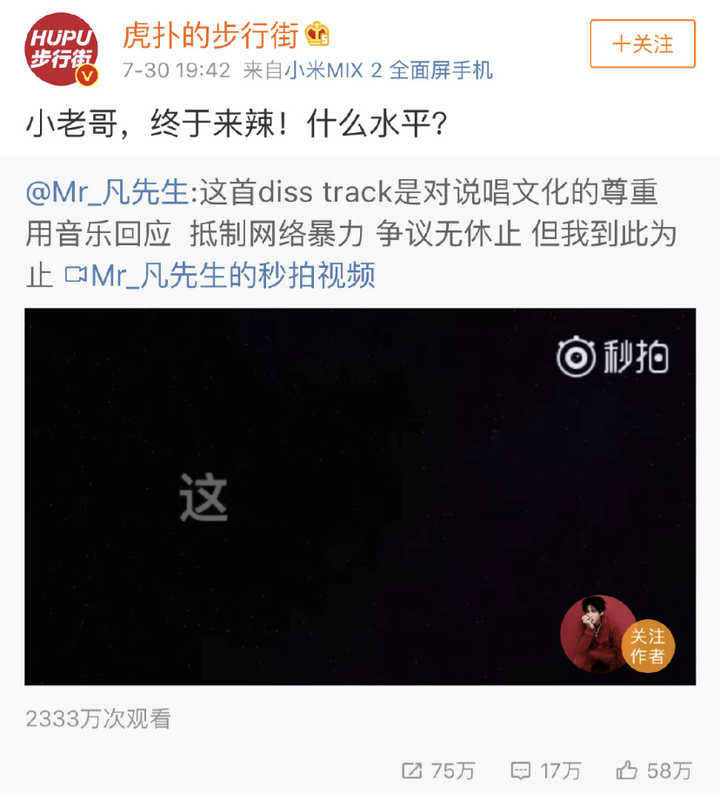Open Mr_凡先生的秒拍视频 link

222,275
